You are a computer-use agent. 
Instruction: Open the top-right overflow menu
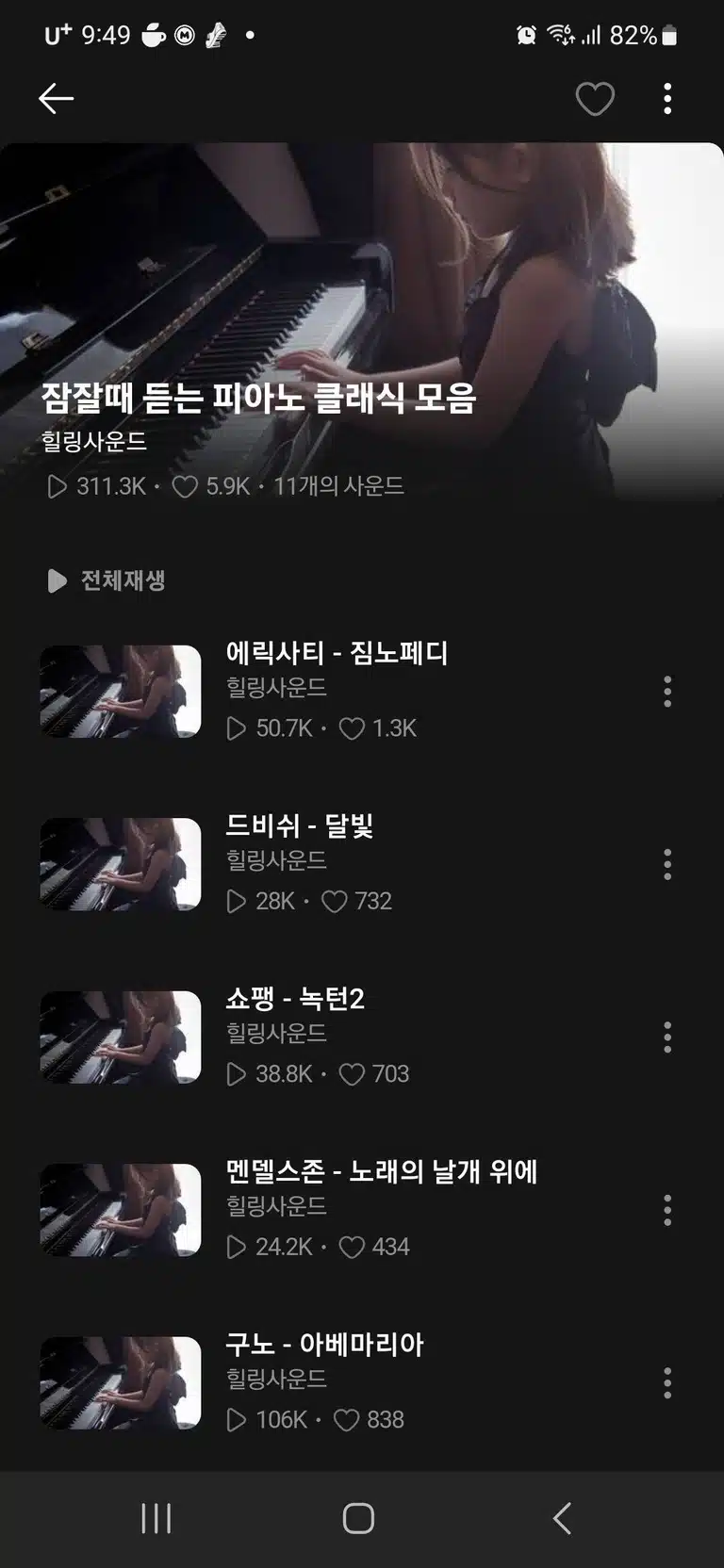tap(667, 99)
